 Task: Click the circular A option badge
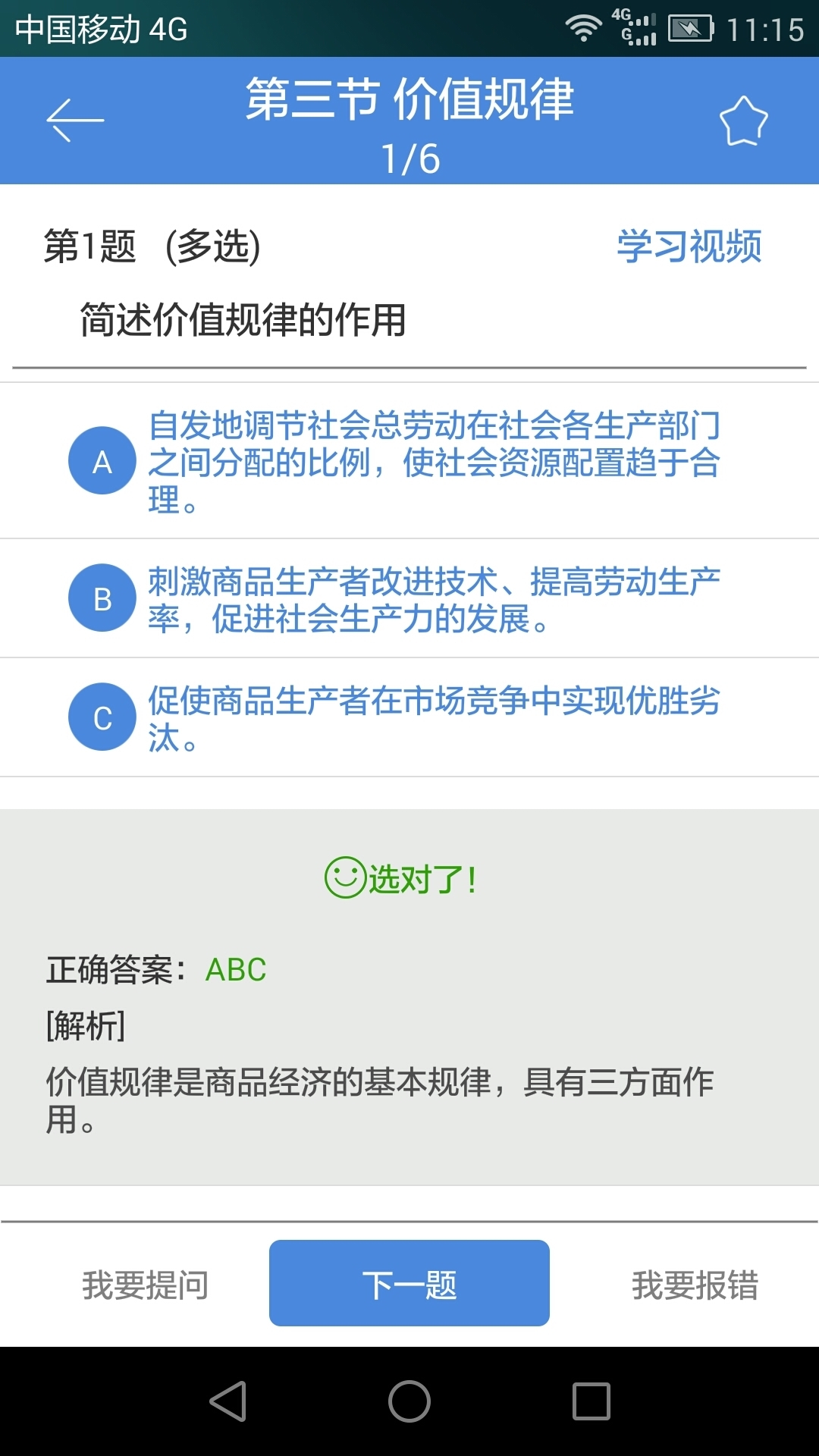(x=102, y=460)
